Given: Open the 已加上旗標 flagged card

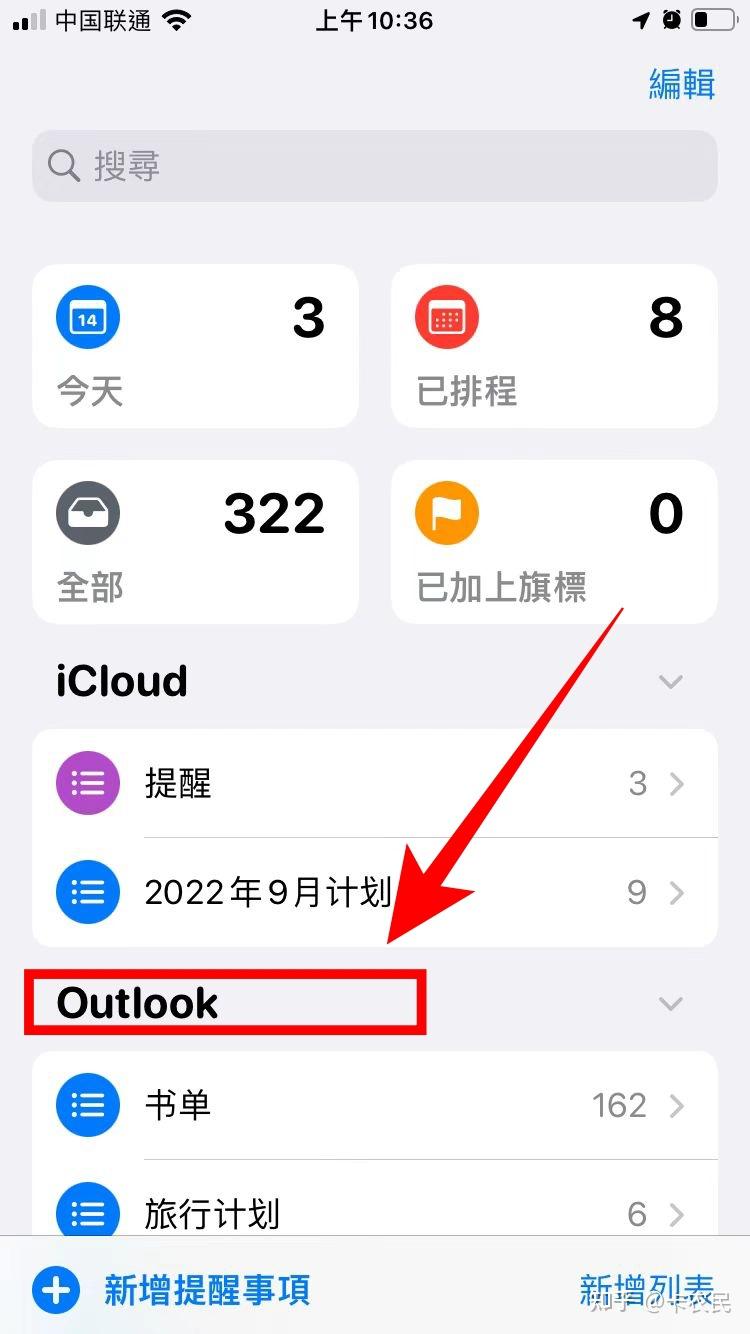Looking at the screenshot, I should [x=553, y=542].
